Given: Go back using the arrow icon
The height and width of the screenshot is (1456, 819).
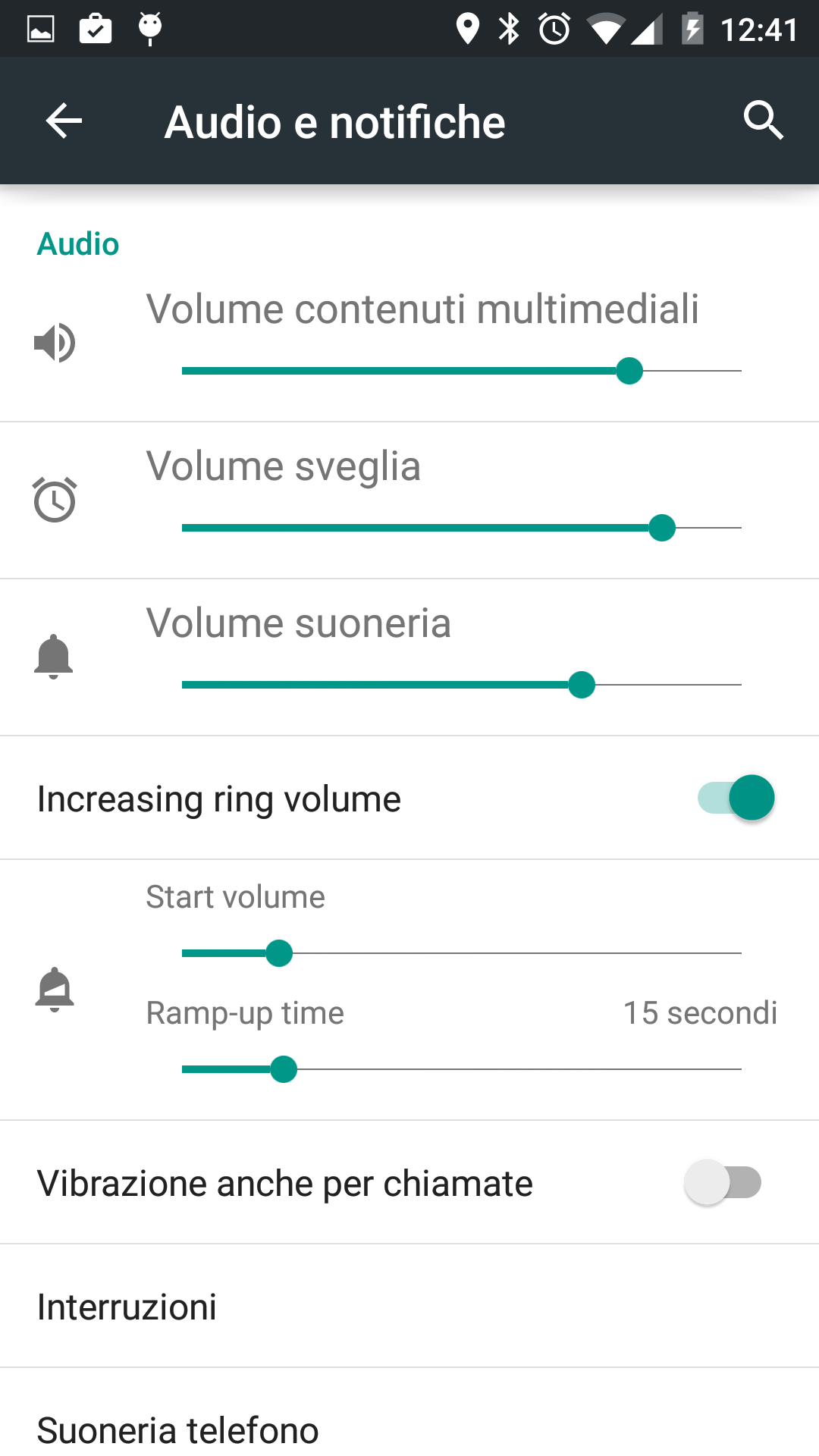Looking at the screenshot, I should (64, 121).
